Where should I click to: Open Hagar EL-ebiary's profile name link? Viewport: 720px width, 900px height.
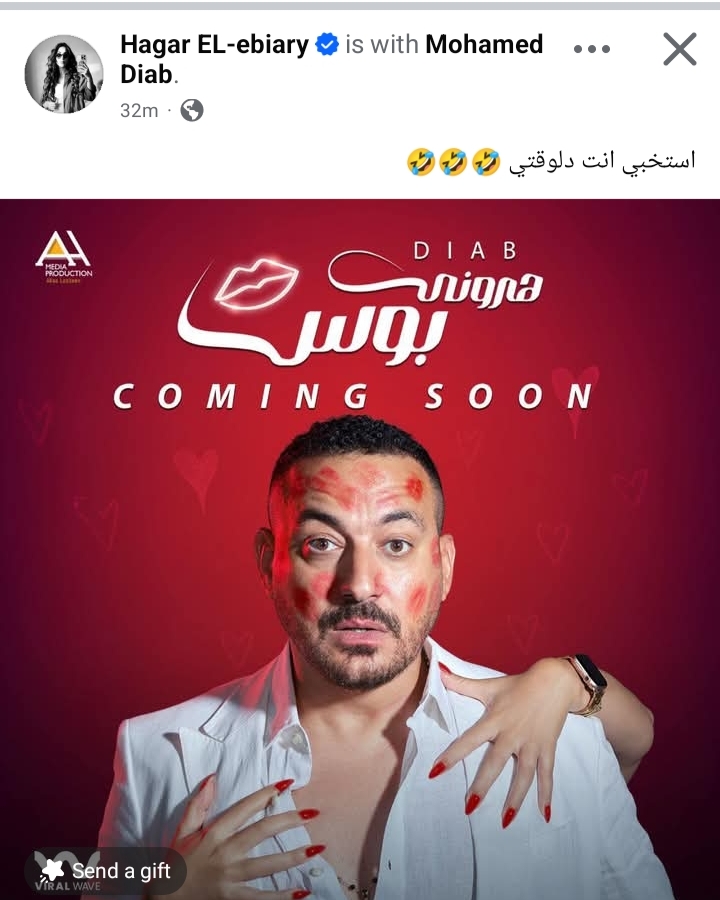(214, 45)
